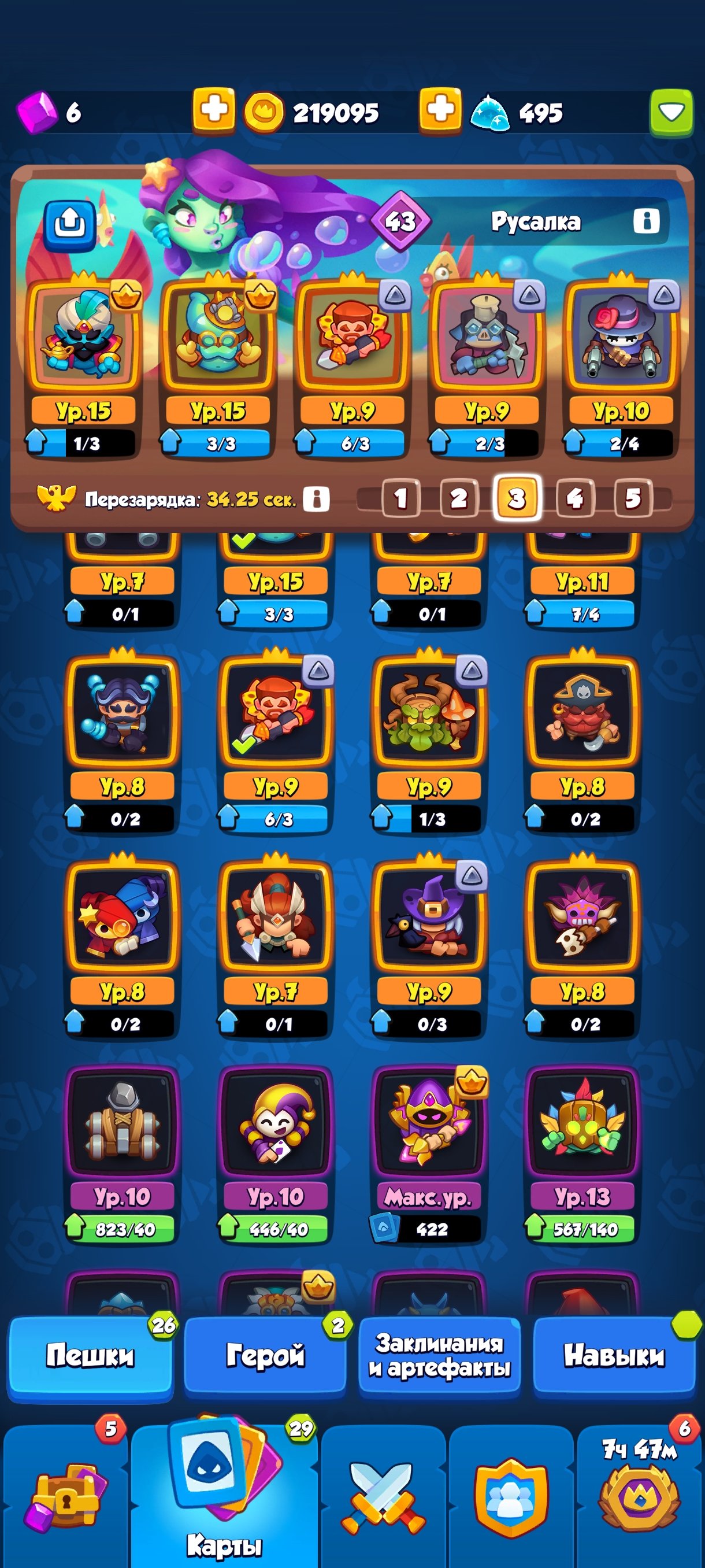
Task: Tap the plus button to buy gems
Action: tap(213, 111)
